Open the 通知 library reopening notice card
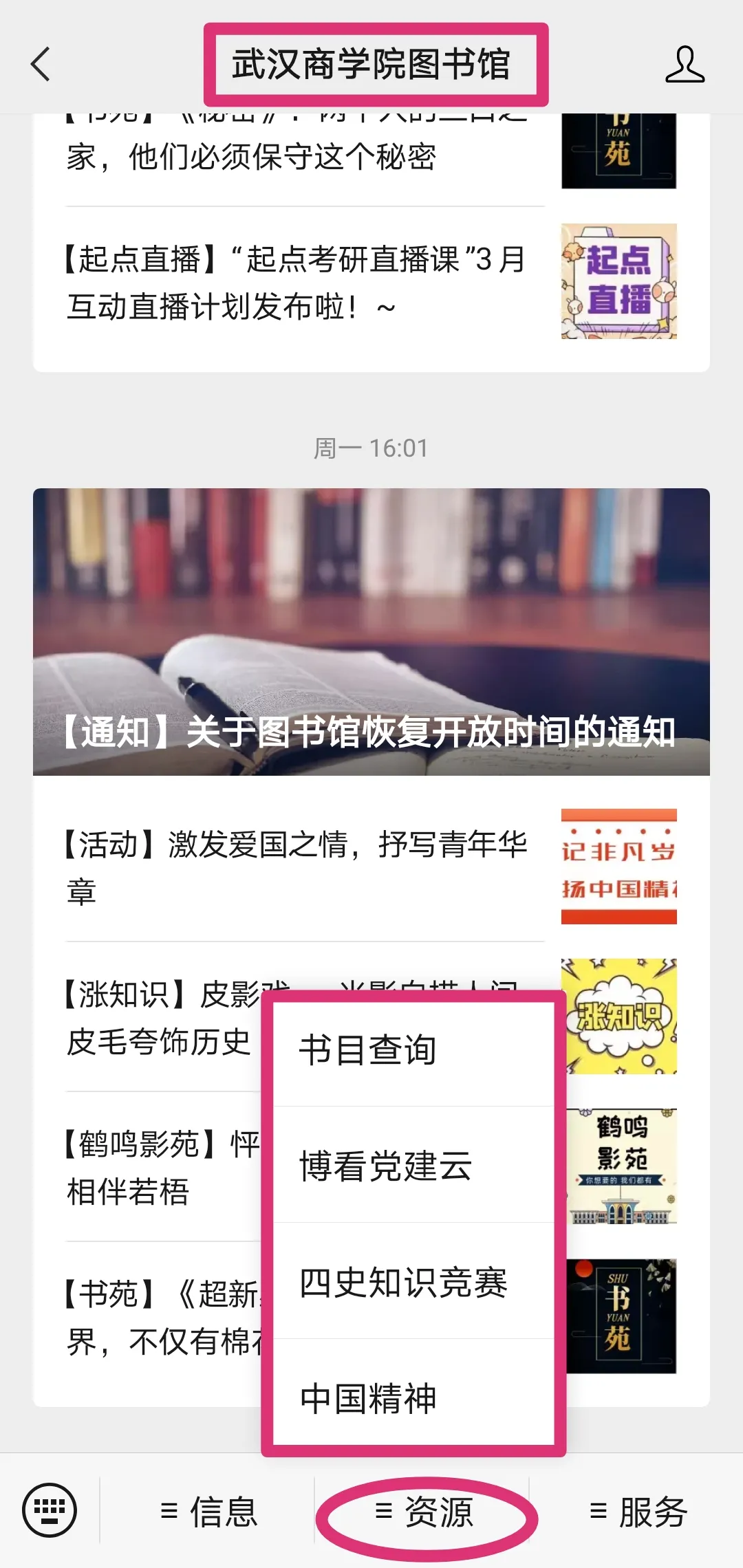 (371, 631)
